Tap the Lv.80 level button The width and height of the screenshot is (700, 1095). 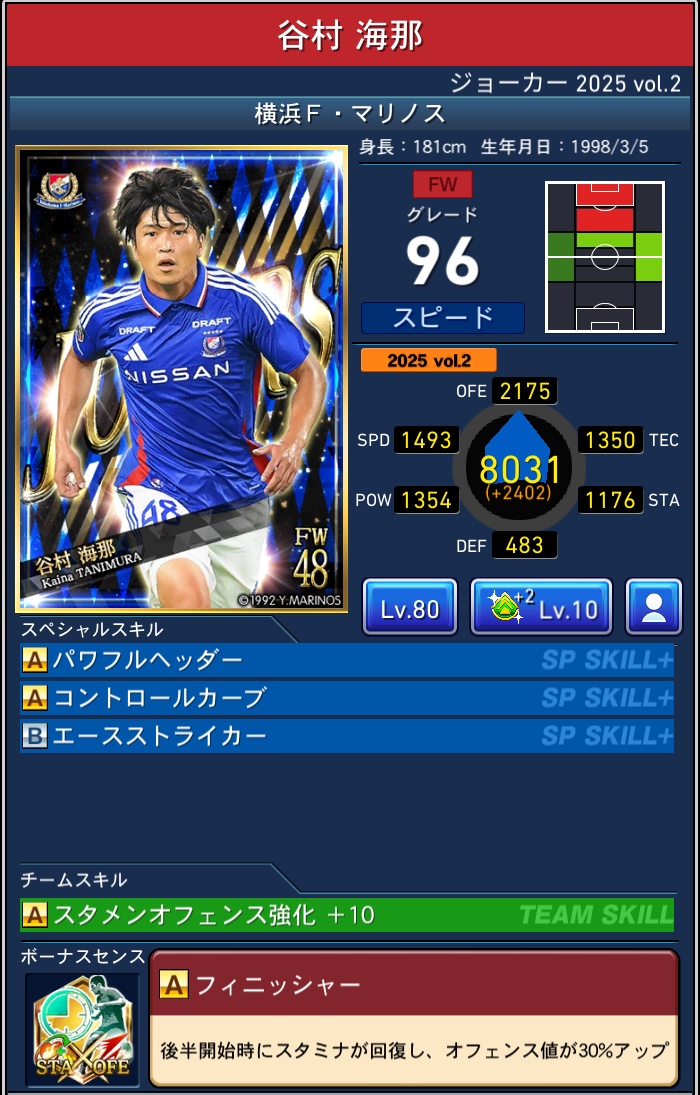click(x=409, y=607)
